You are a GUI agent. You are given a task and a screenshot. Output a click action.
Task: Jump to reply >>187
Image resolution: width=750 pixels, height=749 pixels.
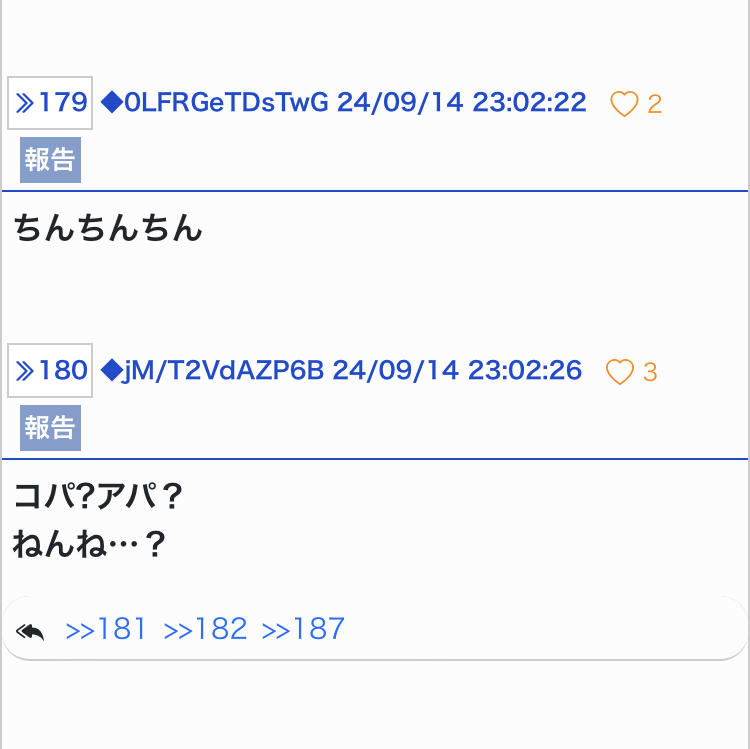pos(303,629)
